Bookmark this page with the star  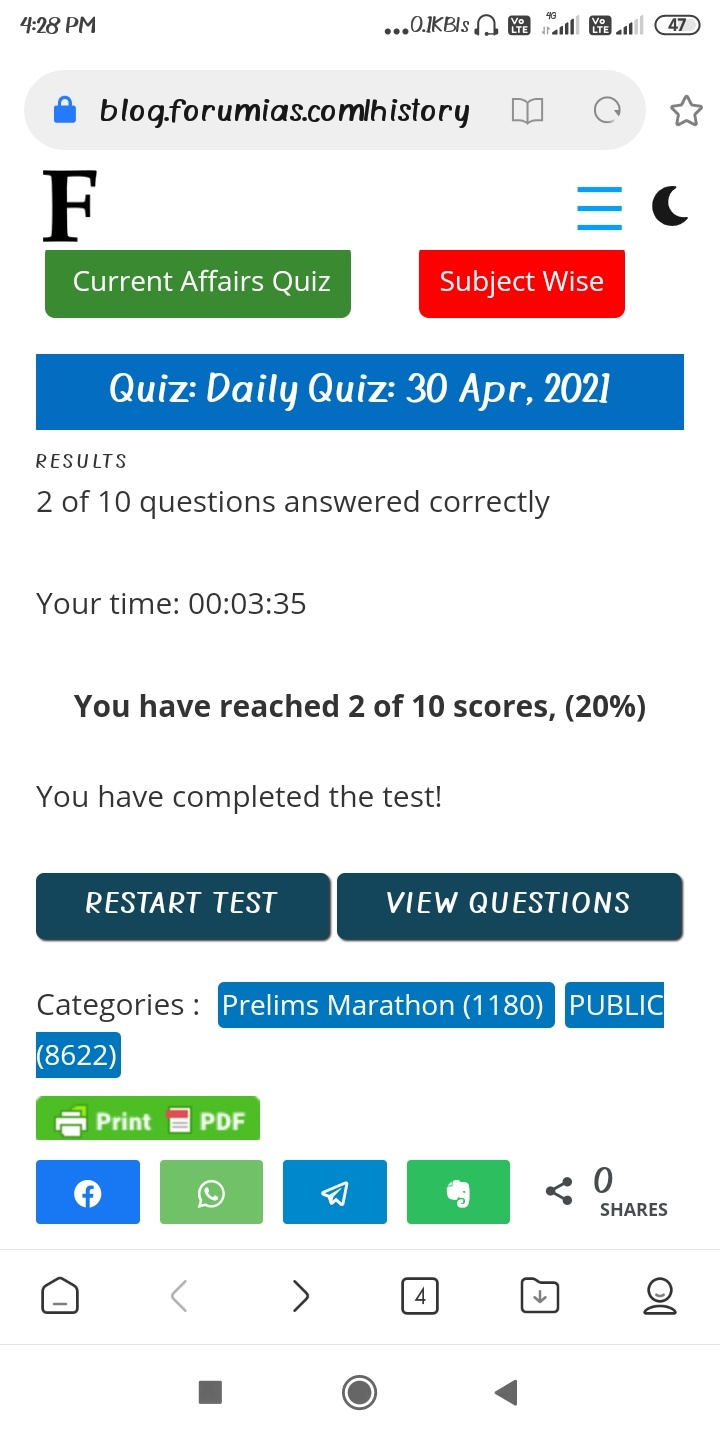(x=686, y=111)
